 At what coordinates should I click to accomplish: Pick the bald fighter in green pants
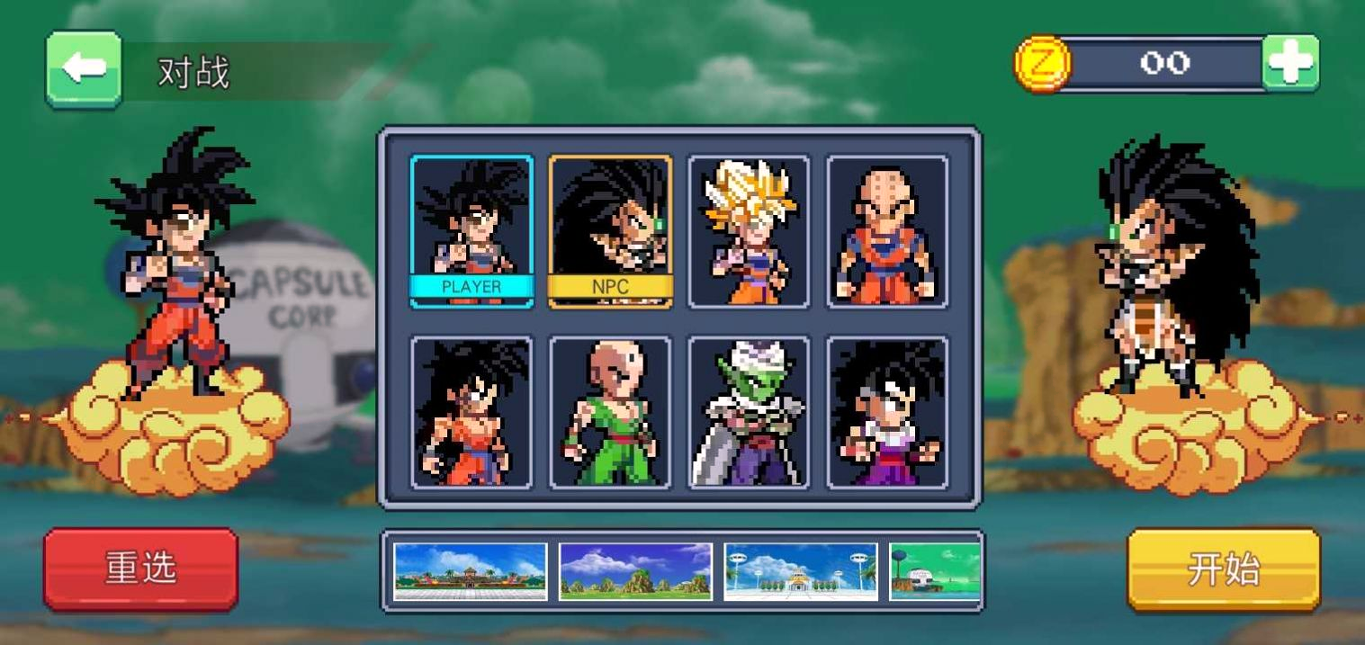pos(610,412)
